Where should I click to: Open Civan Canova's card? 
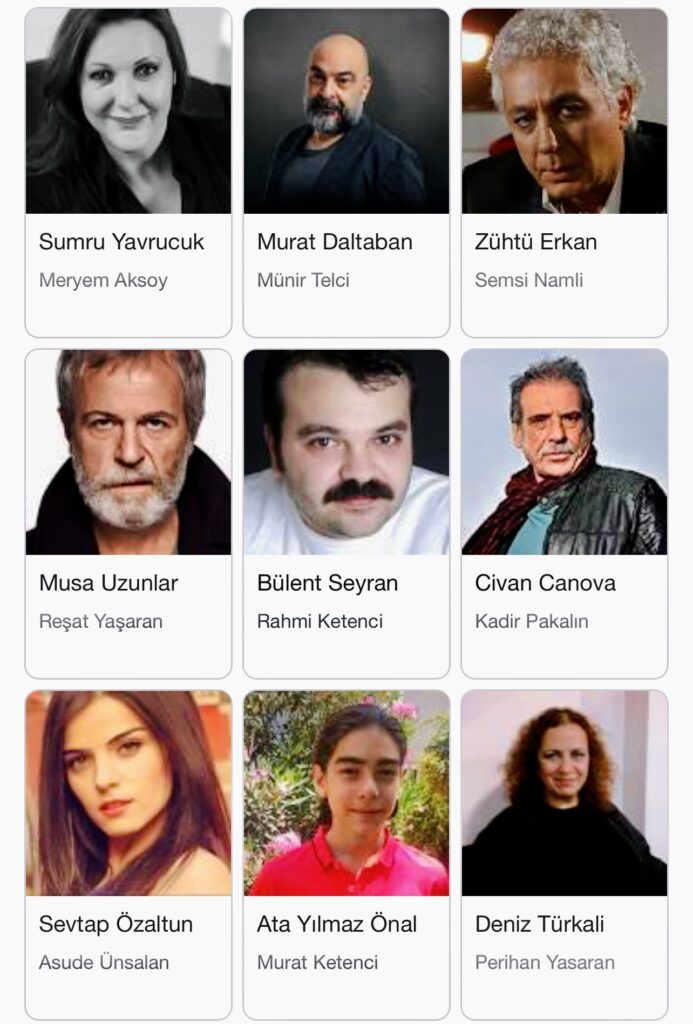point(564,513)
